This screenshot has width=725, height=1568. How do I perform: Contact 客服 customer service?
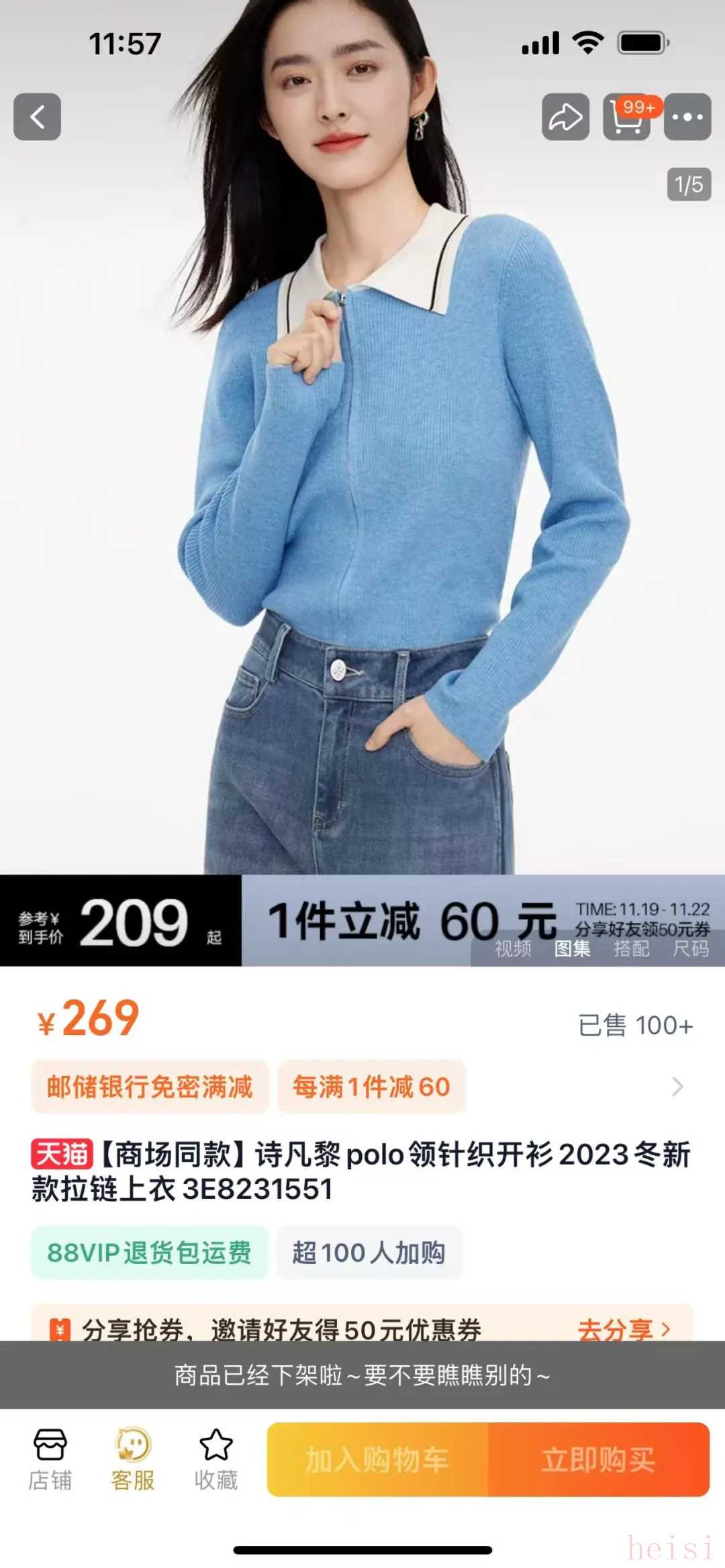pyautogui.click(x=133, y=1459)
